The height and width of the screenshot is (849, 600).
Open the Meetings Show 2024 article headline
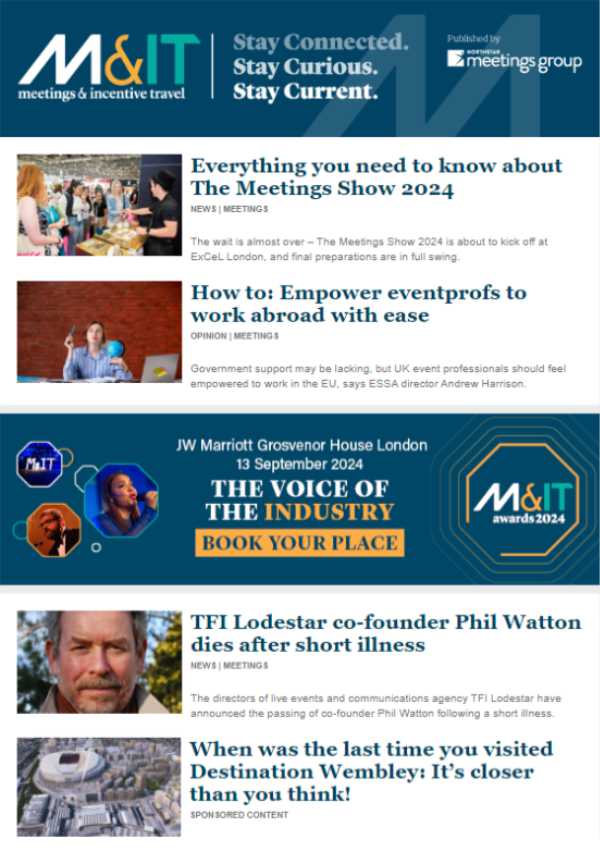pyautogui.click(x=376, y=177)
